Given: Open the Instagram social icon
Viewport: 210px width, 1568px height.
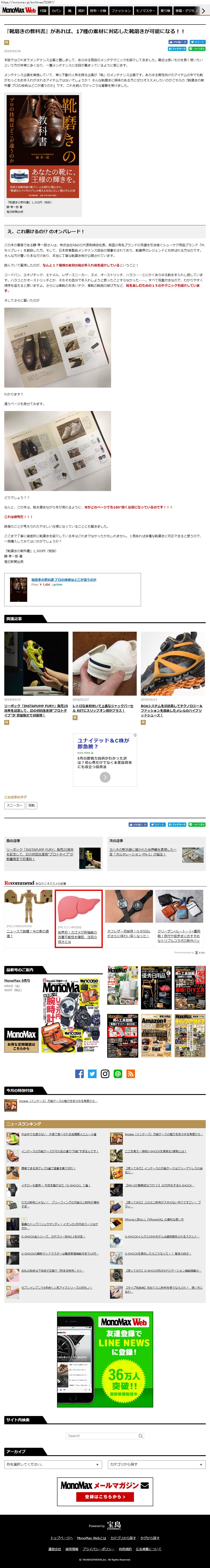Looking at the screenshot, I should tap(105, 1074).
